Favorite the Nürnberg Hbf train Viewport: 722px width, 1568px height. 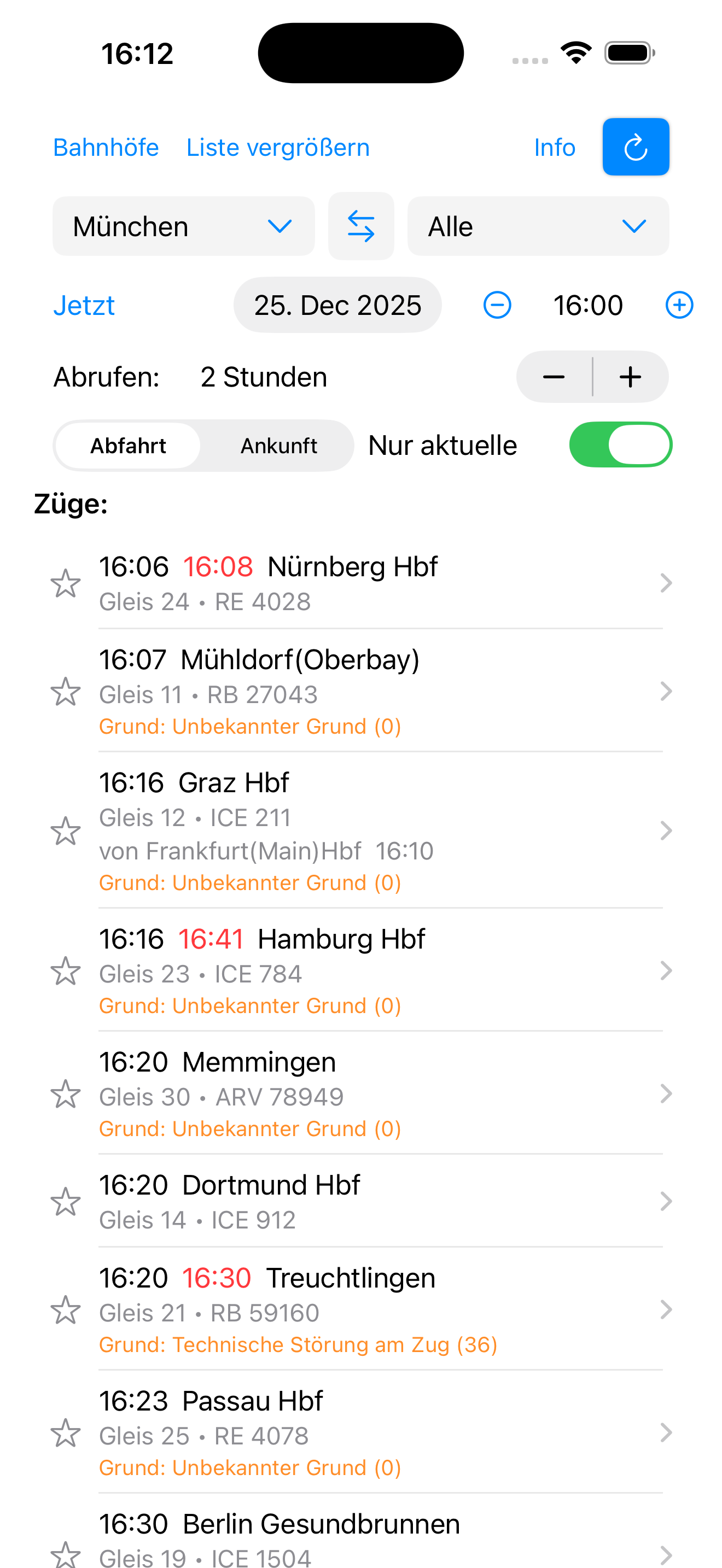tap(66, 583)
